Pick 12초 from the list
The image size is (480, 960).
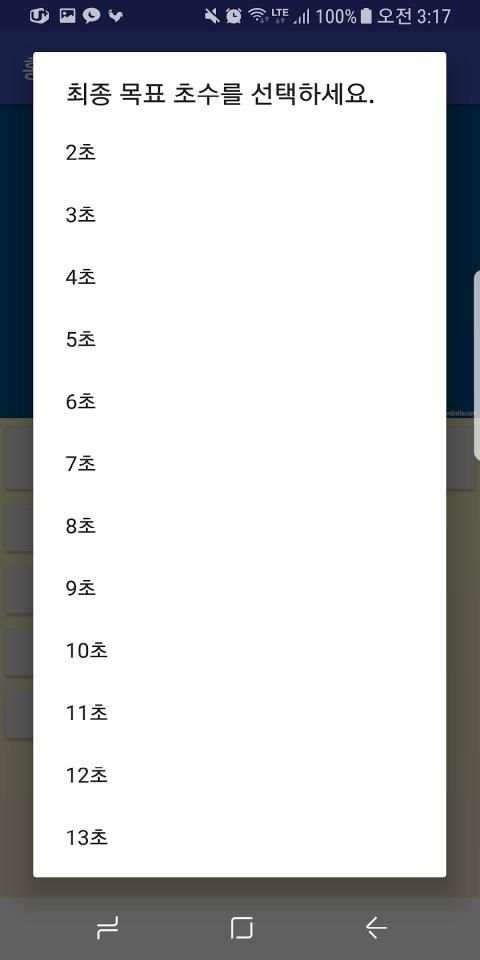[x=239, y=775]
